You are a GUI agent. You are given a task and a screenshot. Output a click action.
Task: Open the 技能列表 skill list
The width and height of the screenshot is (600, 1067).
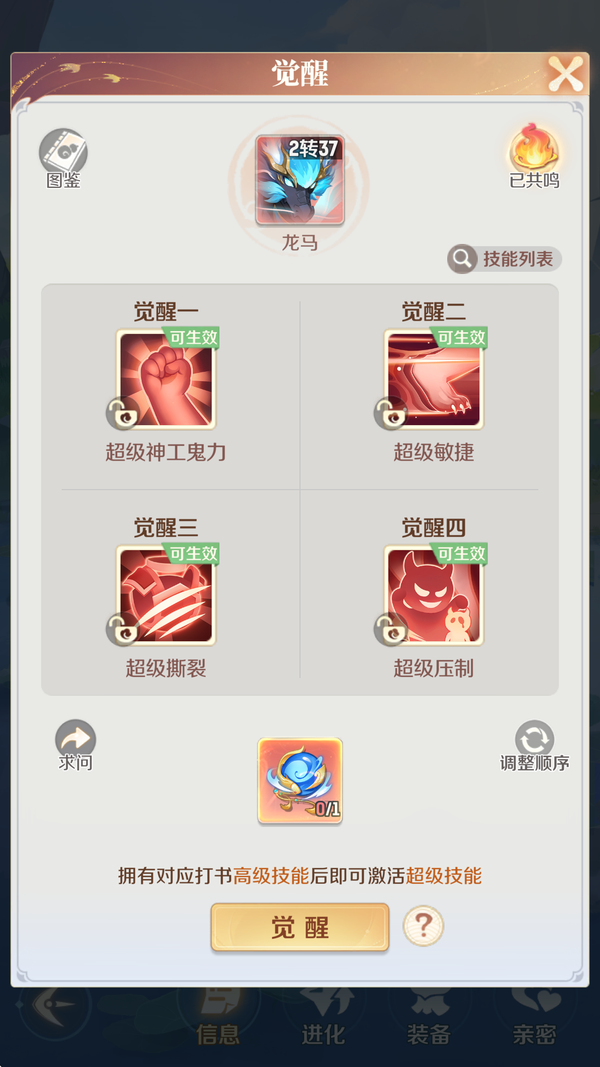505,259
